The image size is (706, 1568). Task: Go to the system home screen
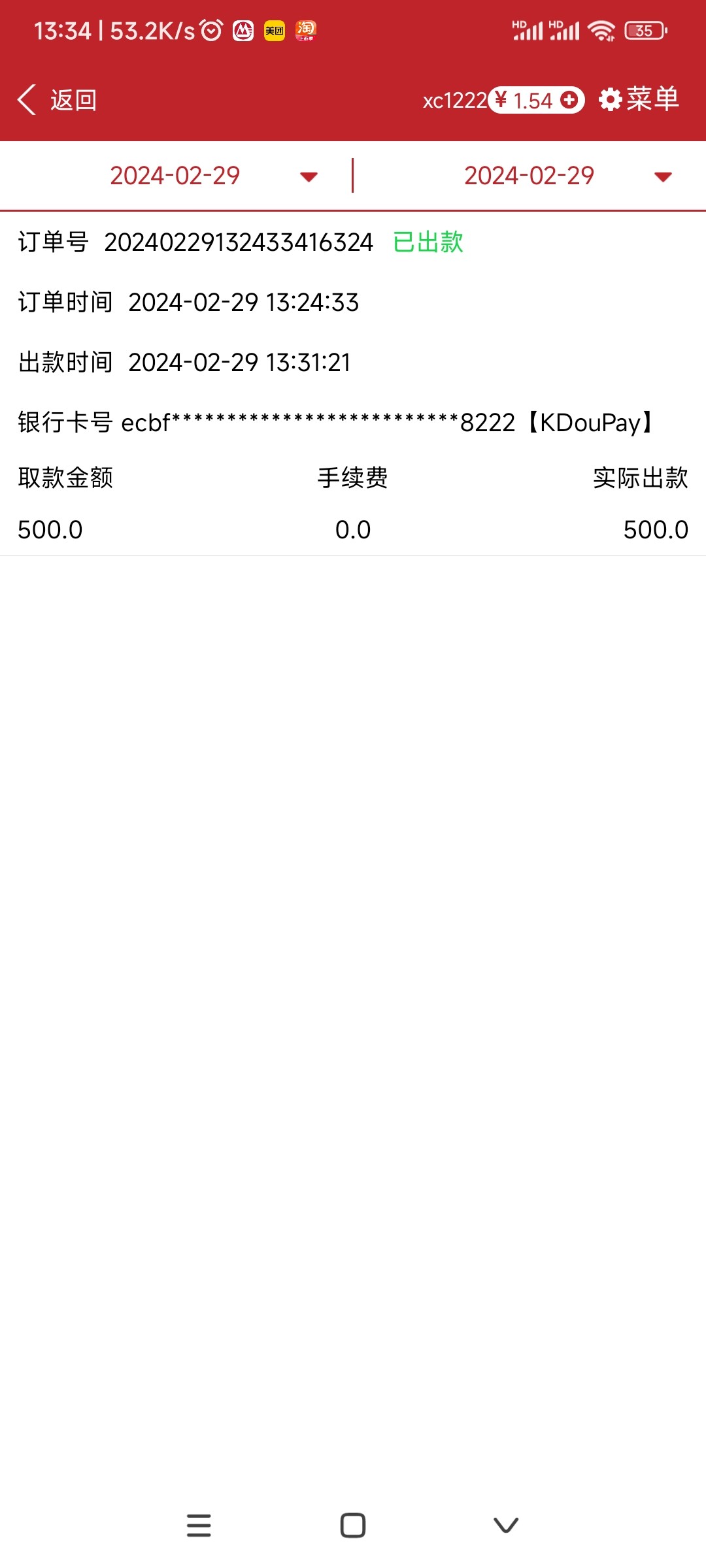point(353,1526)
